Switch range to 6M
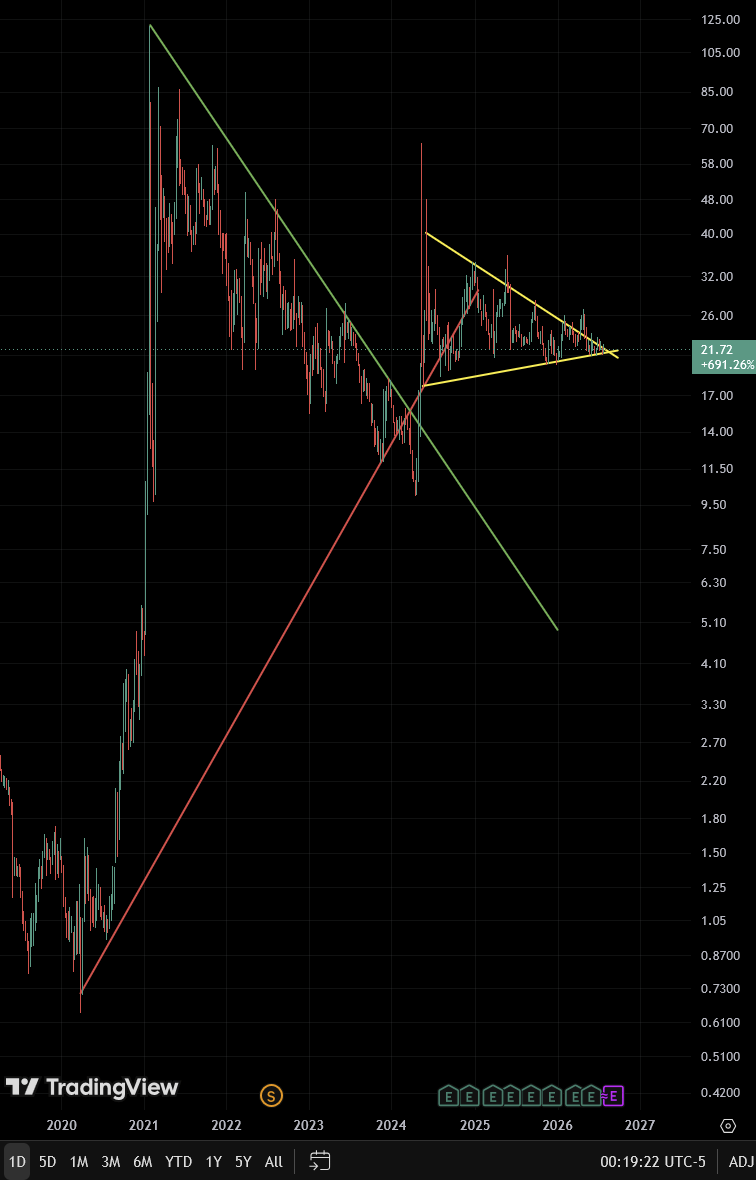 [x=143, y=1161]
